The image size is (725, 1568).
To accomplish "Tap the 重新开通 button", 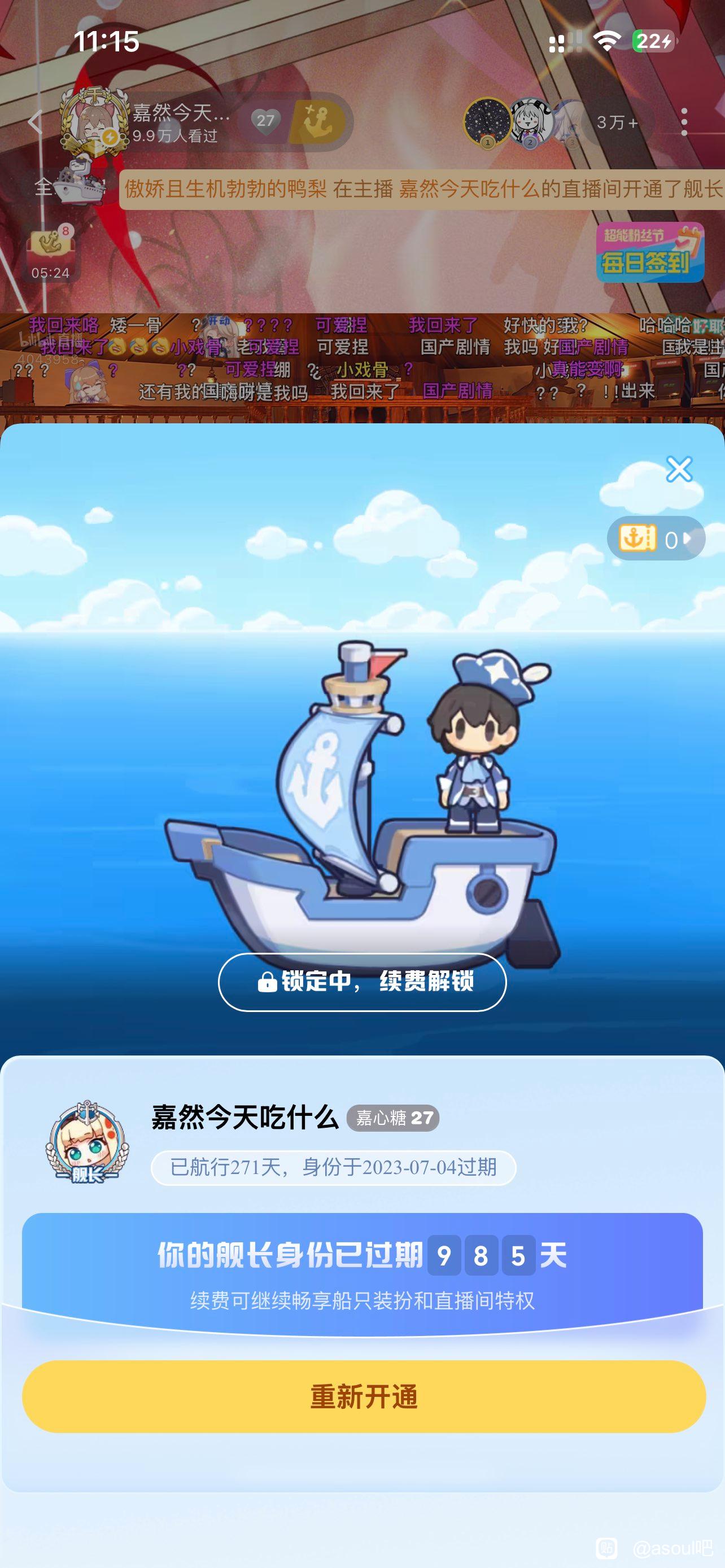I will (x=364, y=1396).
